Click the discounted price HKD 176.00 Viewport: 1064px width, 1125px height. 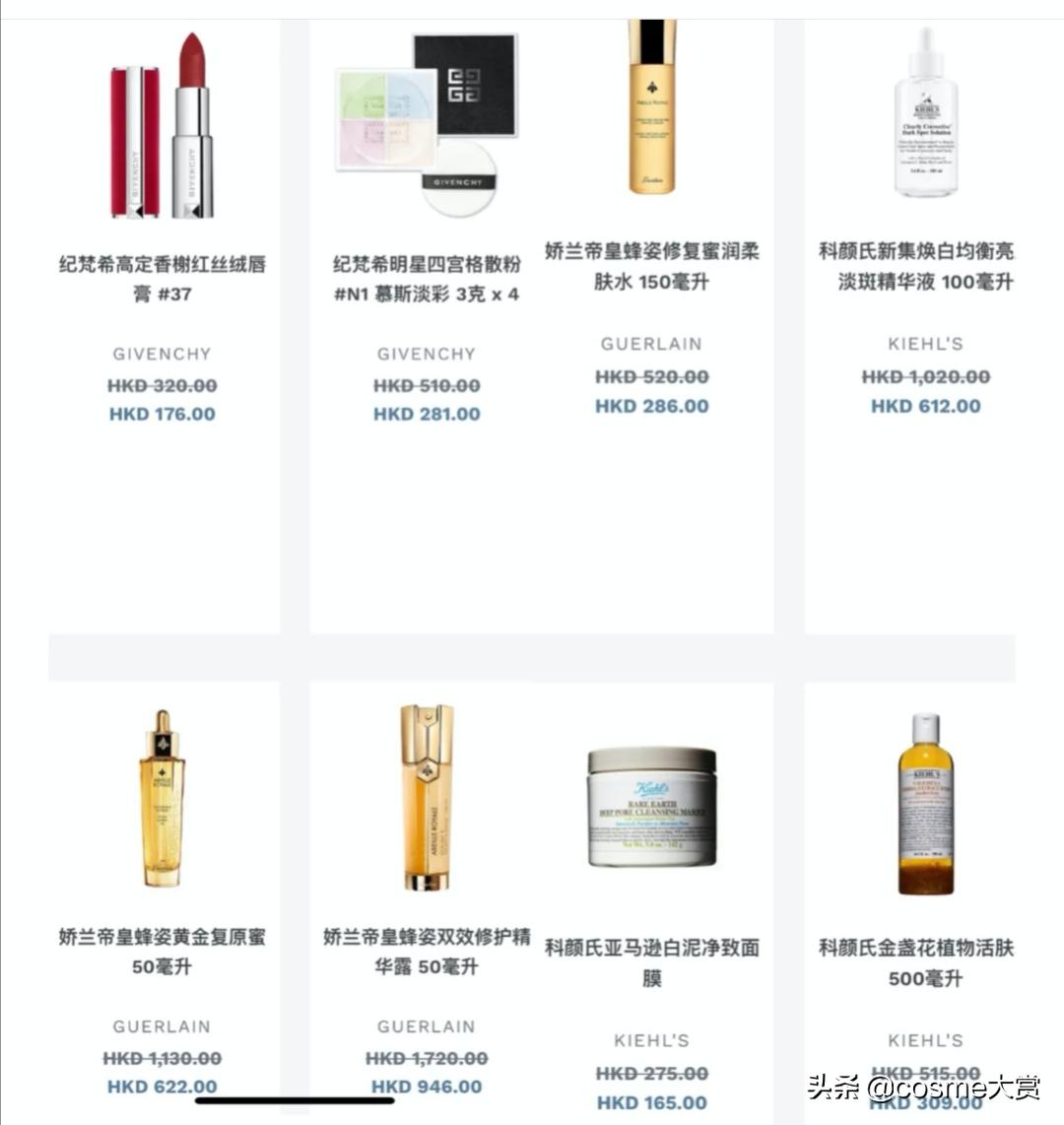tap(161, 414)
